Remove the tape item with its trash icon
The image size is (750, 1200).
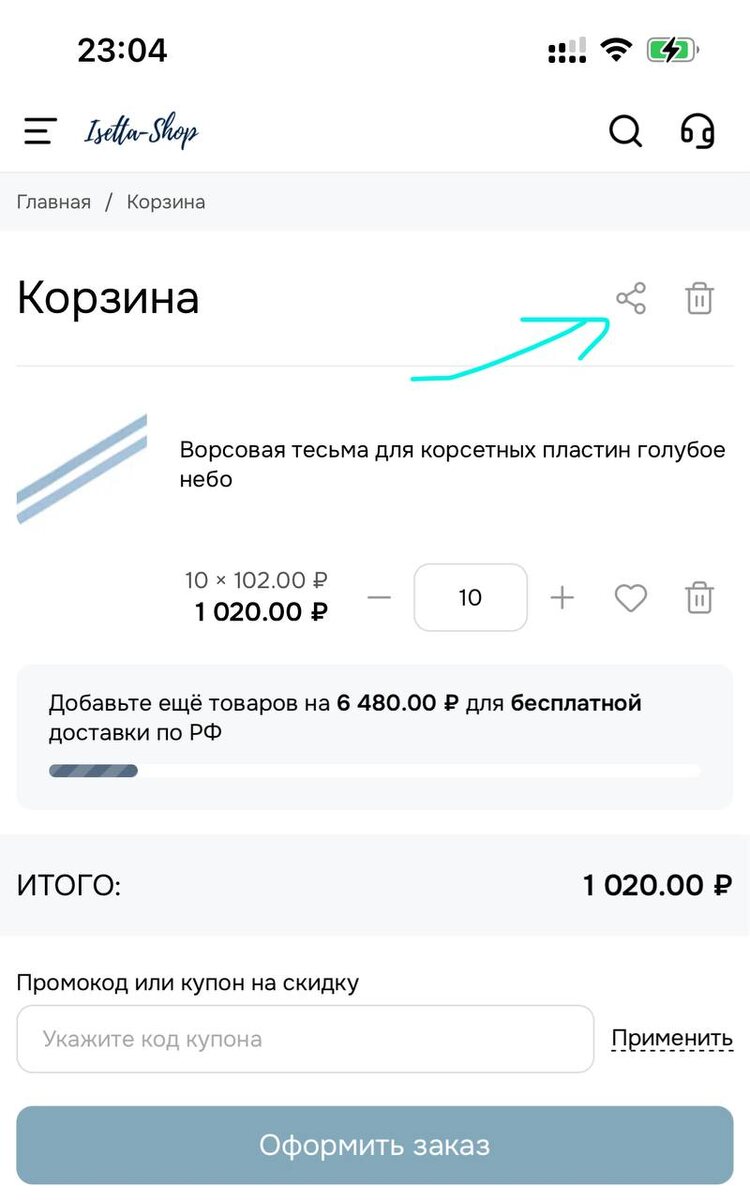tap(699, 597)
